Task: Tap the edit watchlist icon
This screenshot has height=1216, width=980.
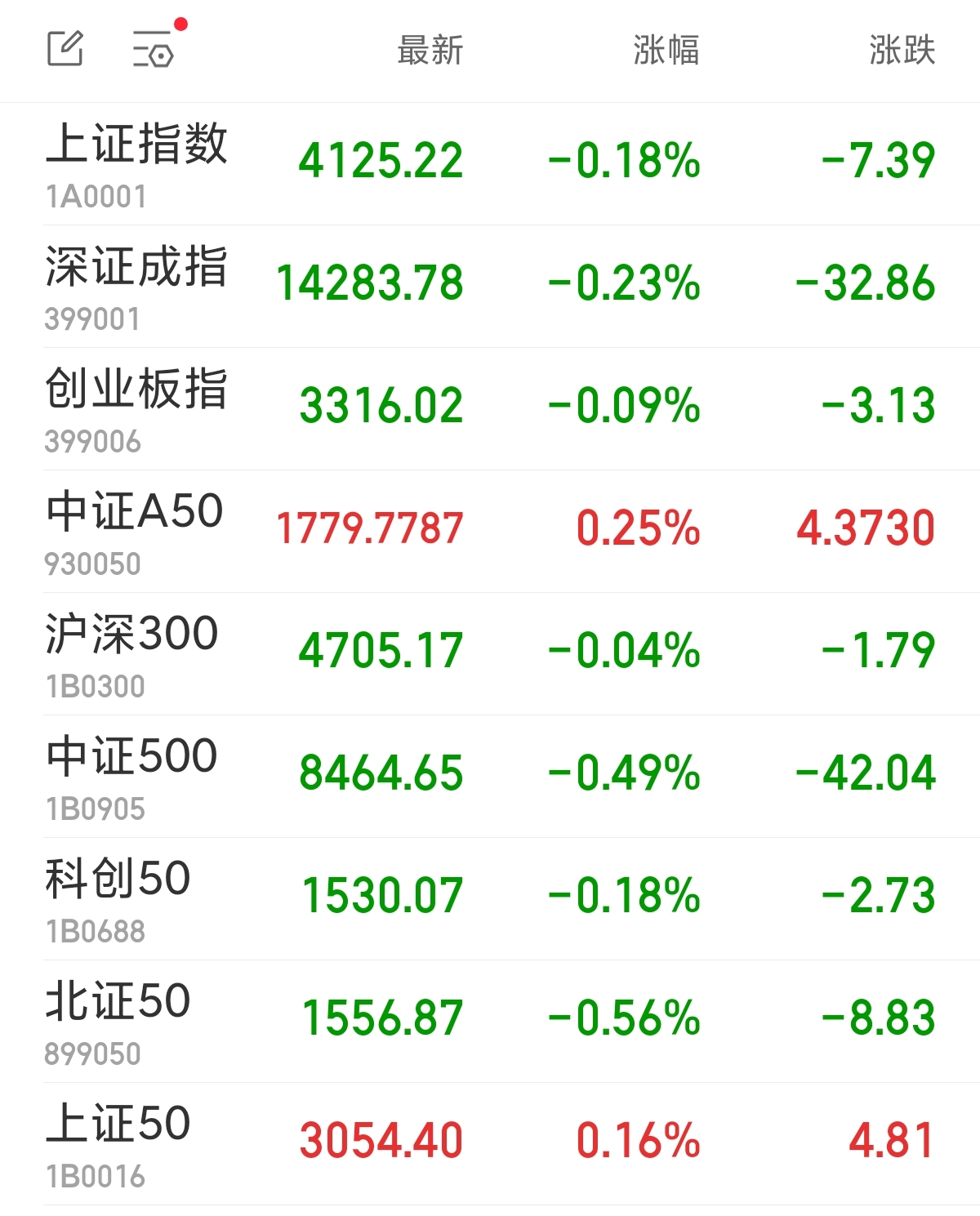Action: [65, 49]
